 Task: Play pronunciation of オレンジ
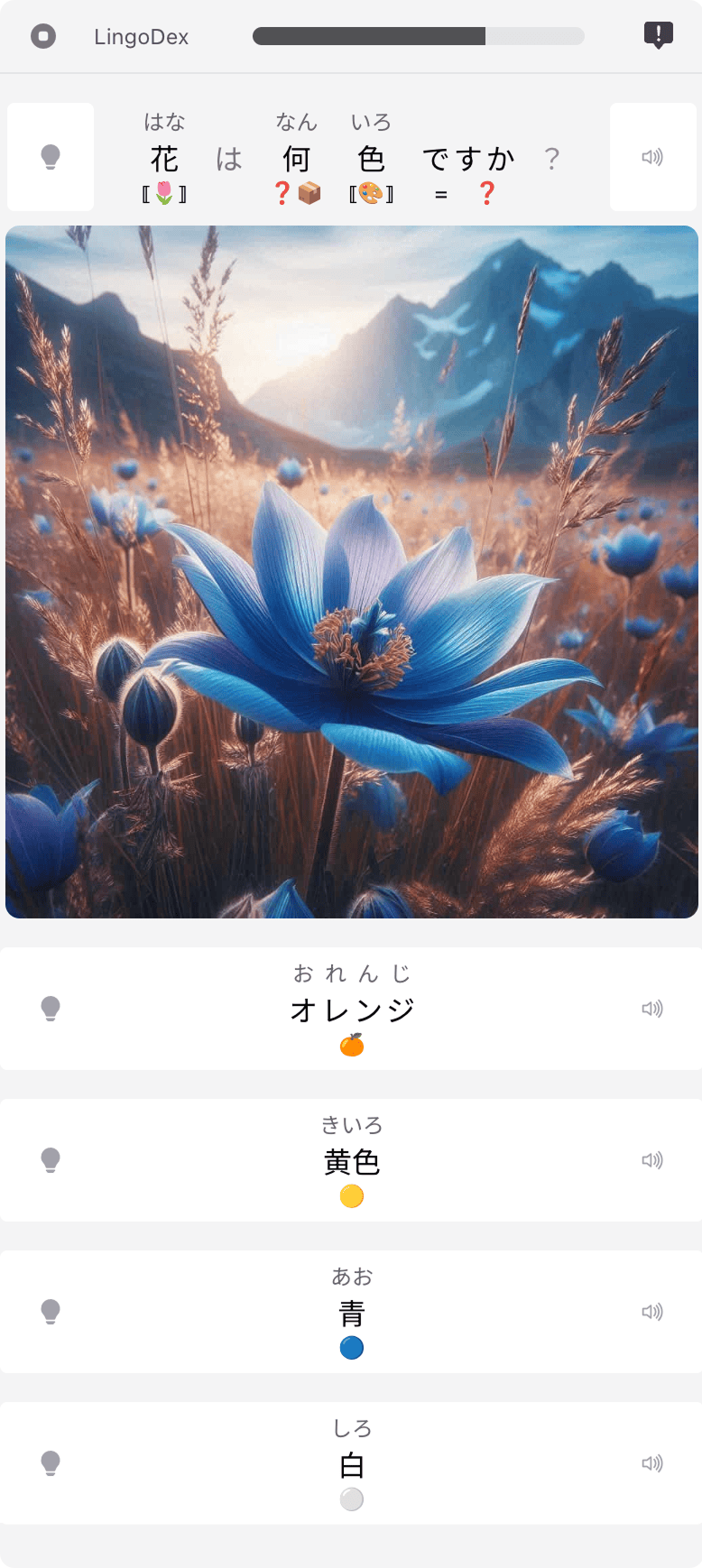tap(653, 1008)
